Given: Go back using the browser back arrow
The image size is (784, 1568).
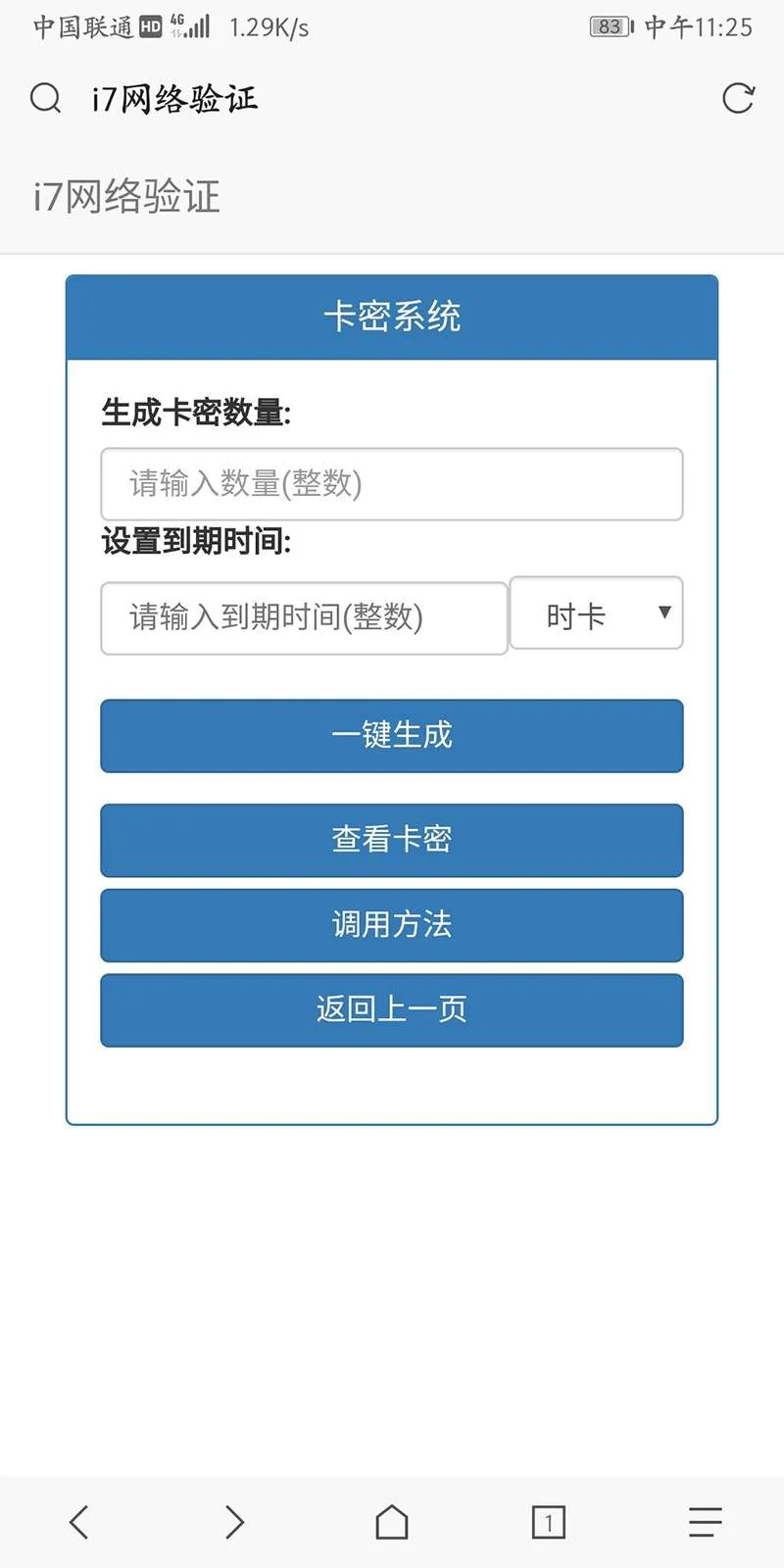Looking at the screenshot, I should coord(79,1522).
